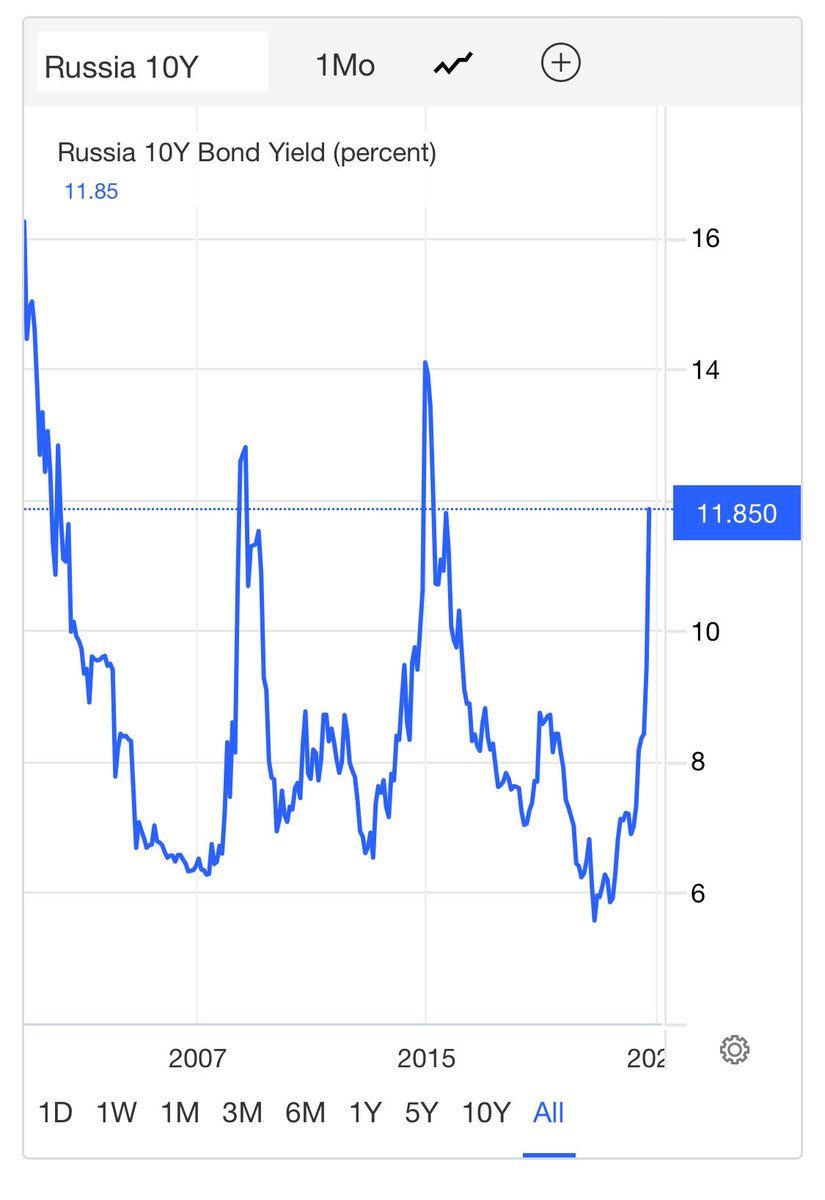
Task: Edit the Russia 10Y symbol field
Action: tap(152, 66)
